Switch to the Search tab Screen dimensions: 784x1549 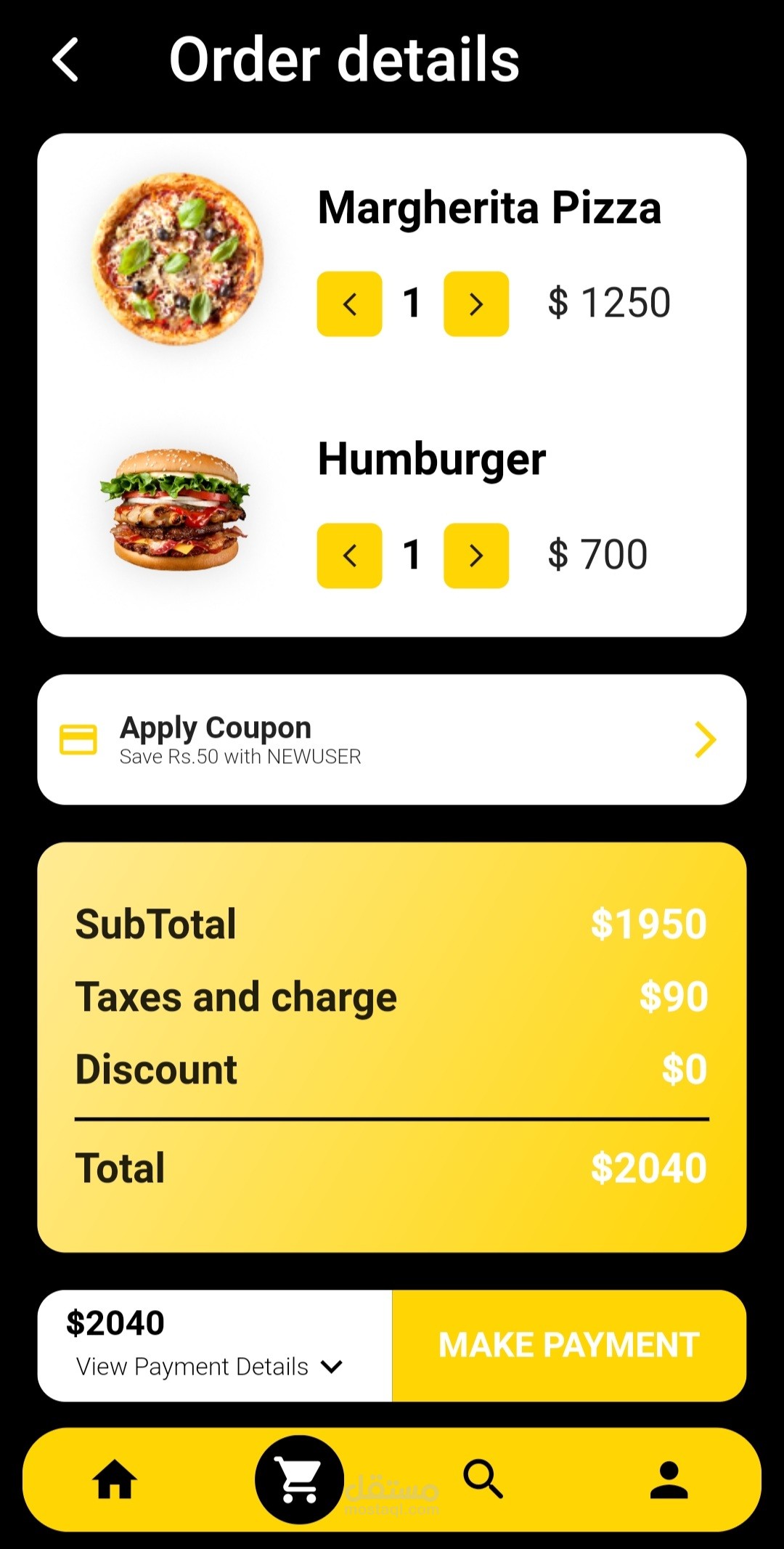coord(483,1479)
